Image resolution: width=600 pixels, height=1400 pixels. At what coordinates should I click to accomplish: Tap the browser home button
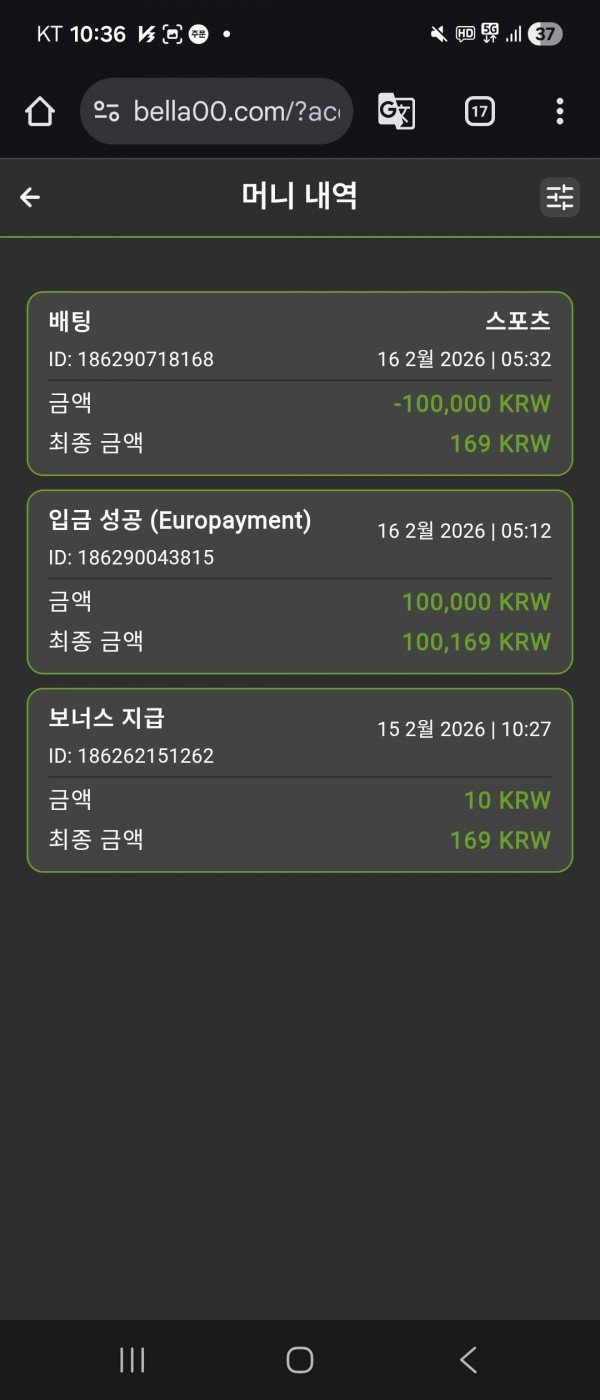coord(40,112)
